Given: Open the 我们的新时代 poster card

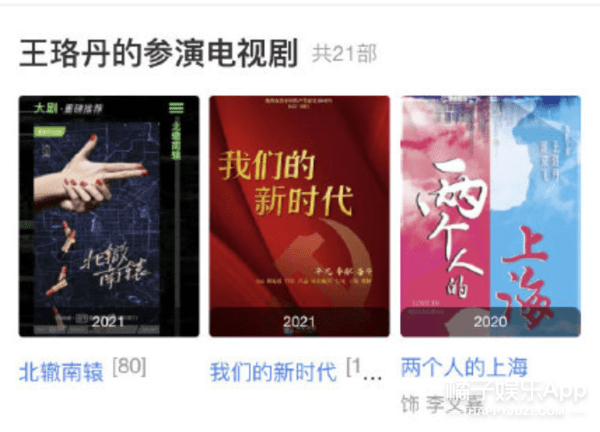Looking at the screenshot, I should (299, 216).
